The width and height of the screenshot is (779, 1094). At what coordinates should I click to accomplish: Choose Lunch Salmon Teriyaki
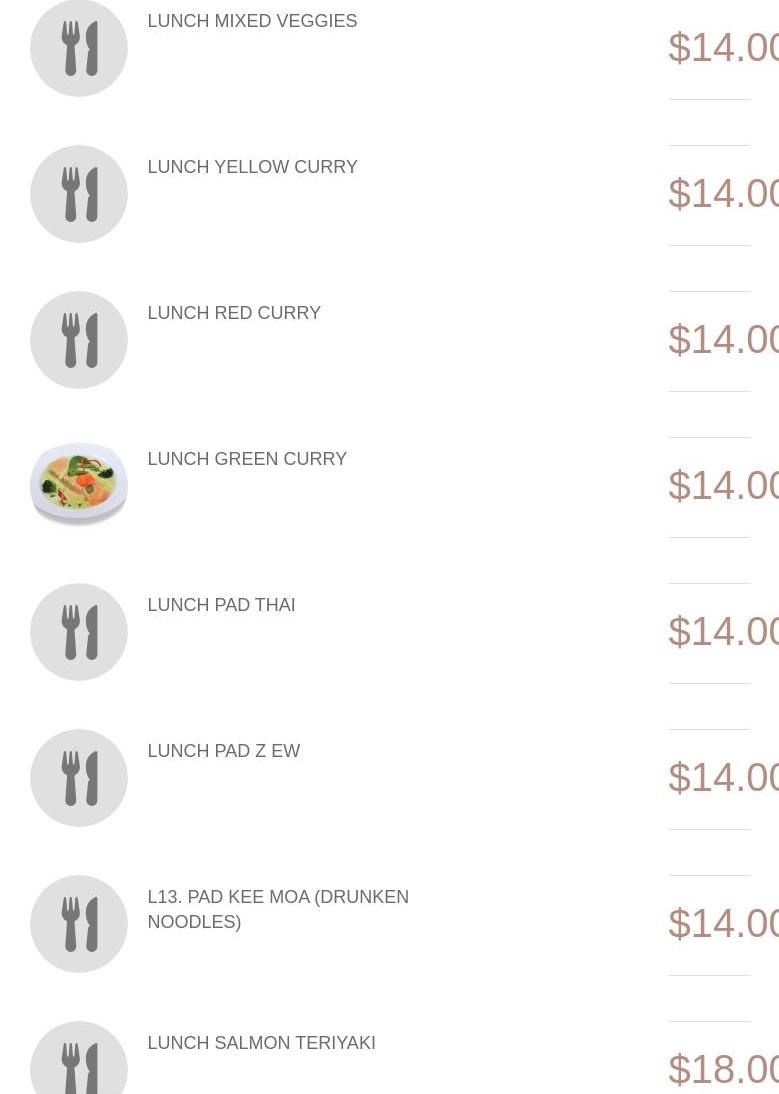point(261,1043)
